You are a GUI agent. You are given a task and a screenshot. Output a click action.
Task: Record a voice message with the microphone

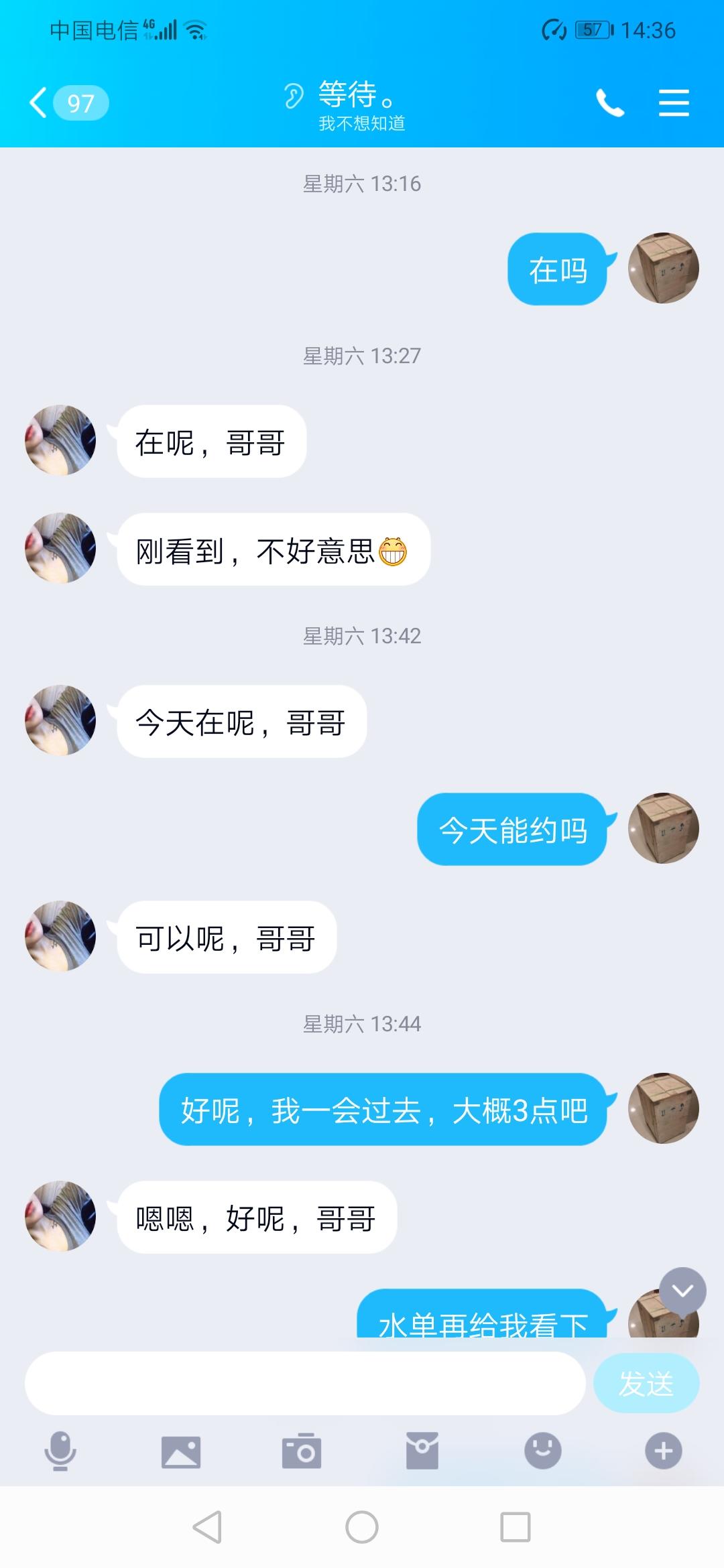tap(60, 1450)
